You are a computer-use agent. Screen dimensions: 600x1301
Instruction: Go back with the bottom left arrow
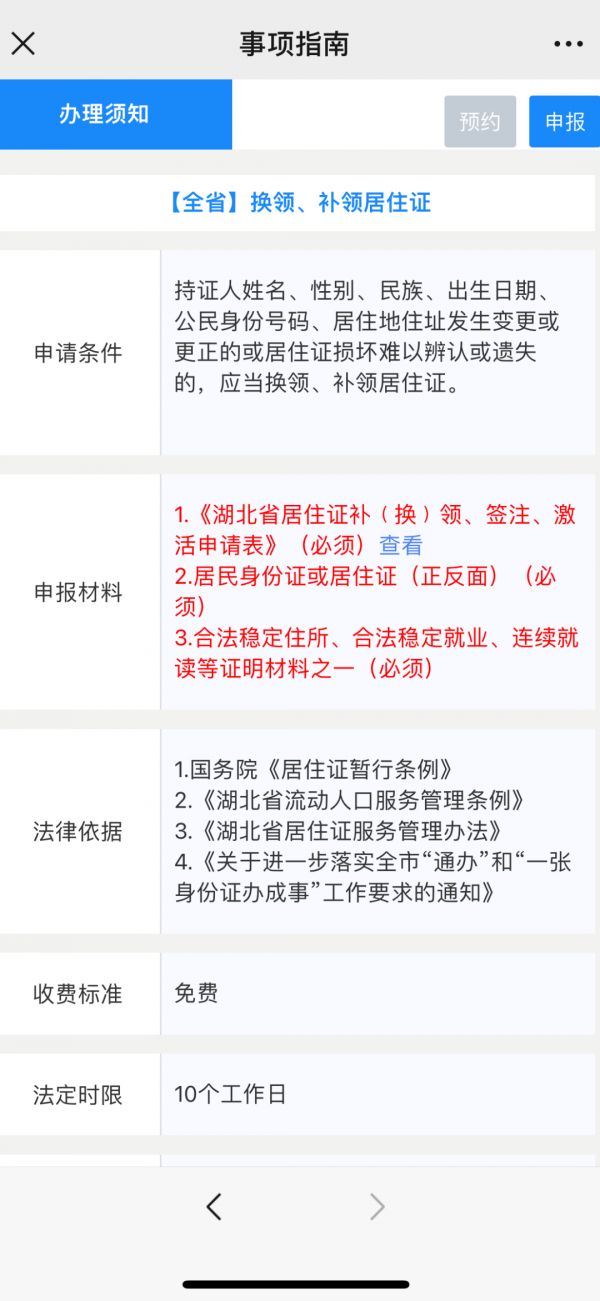click(214, 1207)
